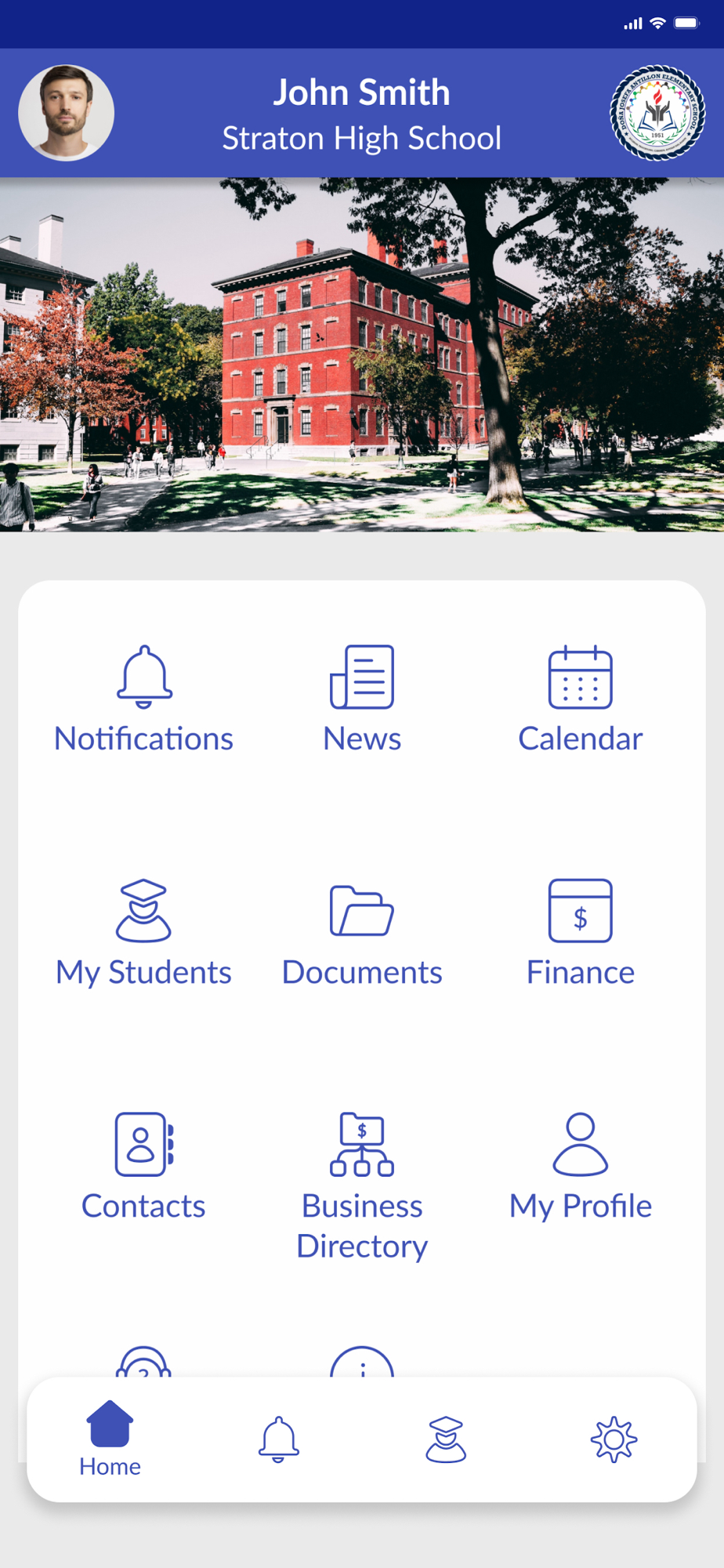This screenshot has height=1568, width=724.
Task: Open the Notifications tile
Action: [x=143, y=699]
